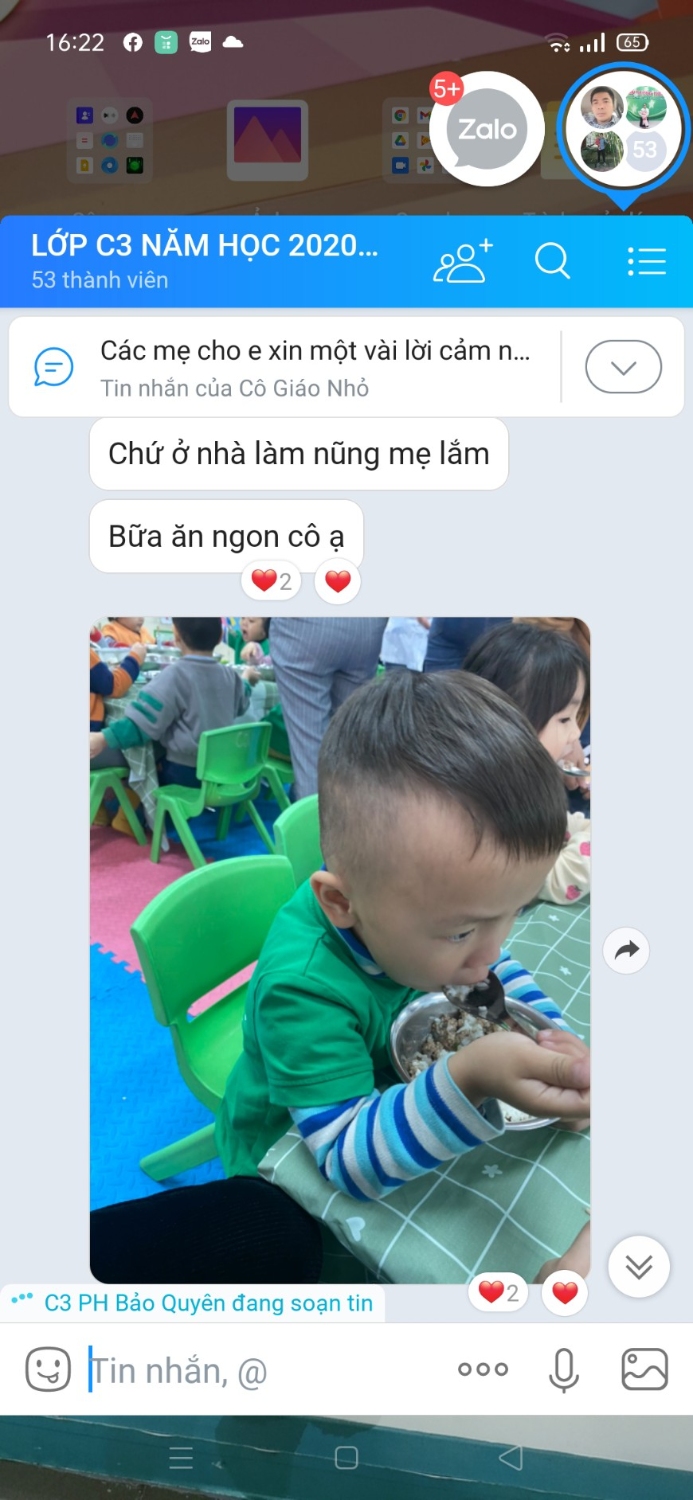The image size is (693, 1500).
Task: Go back with the system back button
Action: coord(511,1458)
